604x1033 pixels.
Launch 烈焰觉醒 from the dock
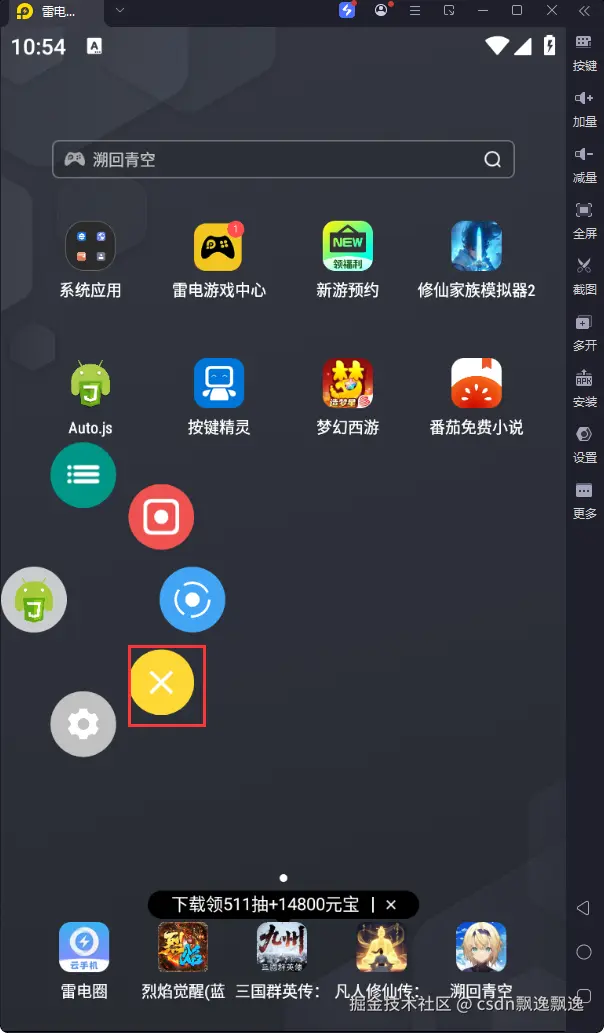click(x=183, y=948)
